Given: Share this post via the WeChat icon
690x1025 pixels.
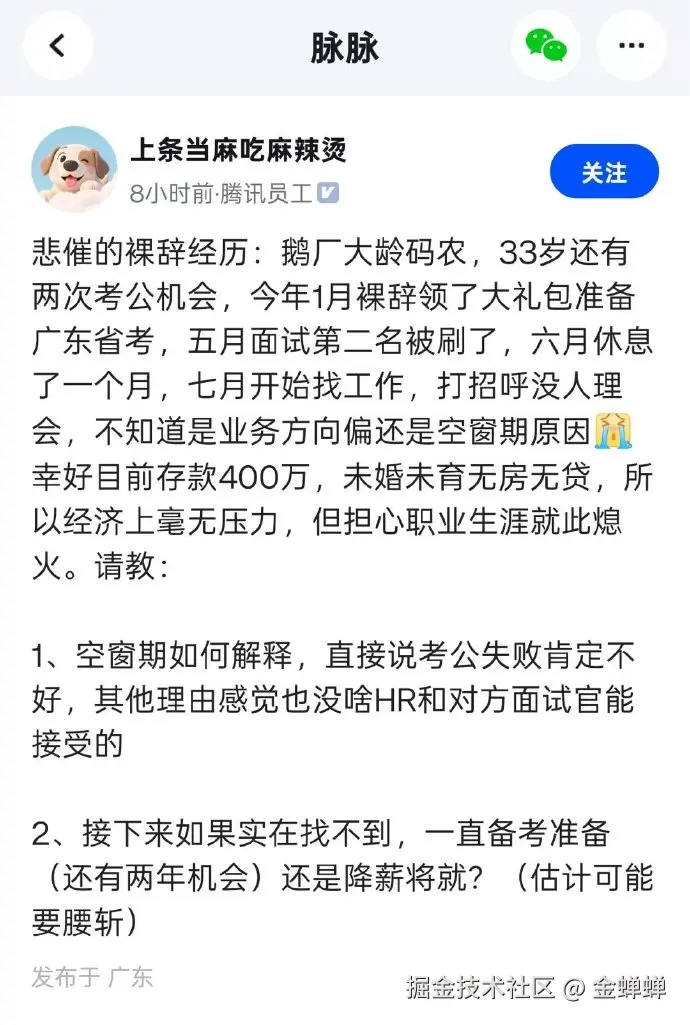Looking at the screenshot, I should coord(546,46).
